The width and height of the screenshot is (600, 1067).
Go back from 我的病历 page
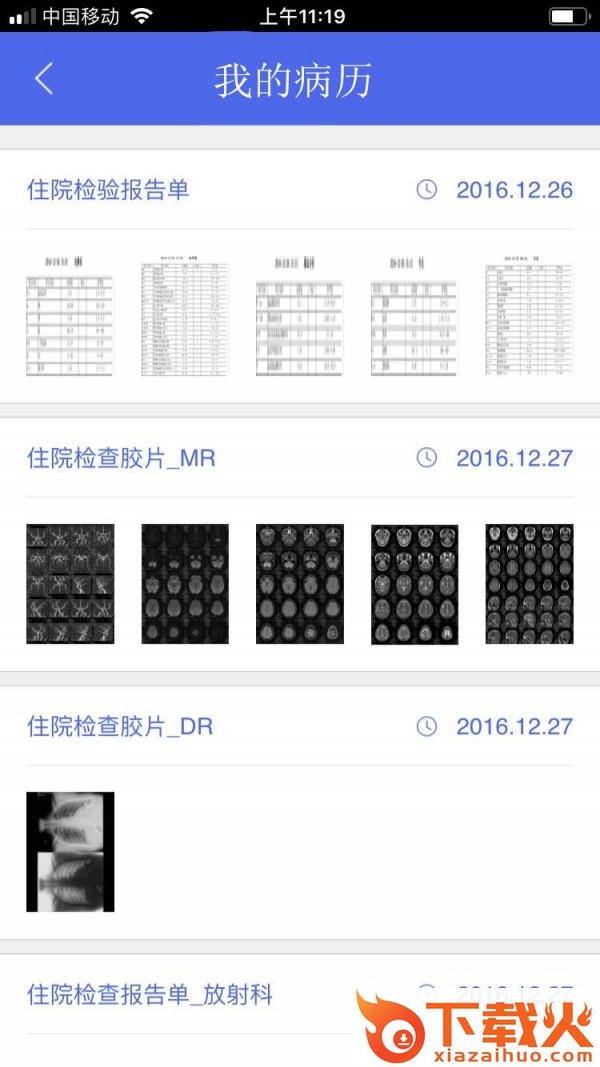[x=44, y=79]
